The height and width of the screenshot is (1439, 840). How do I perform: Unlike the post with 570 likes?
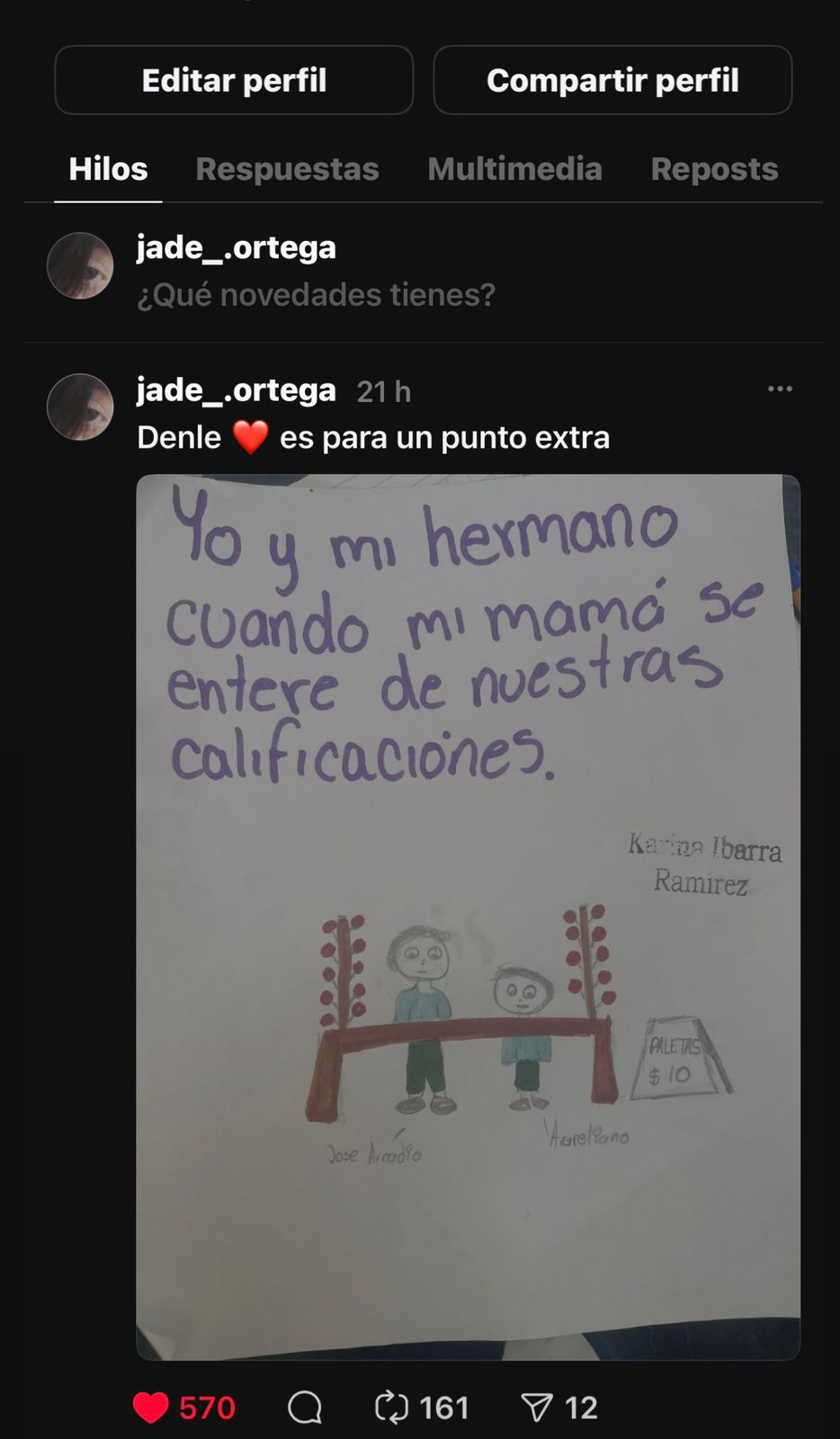151,1408
